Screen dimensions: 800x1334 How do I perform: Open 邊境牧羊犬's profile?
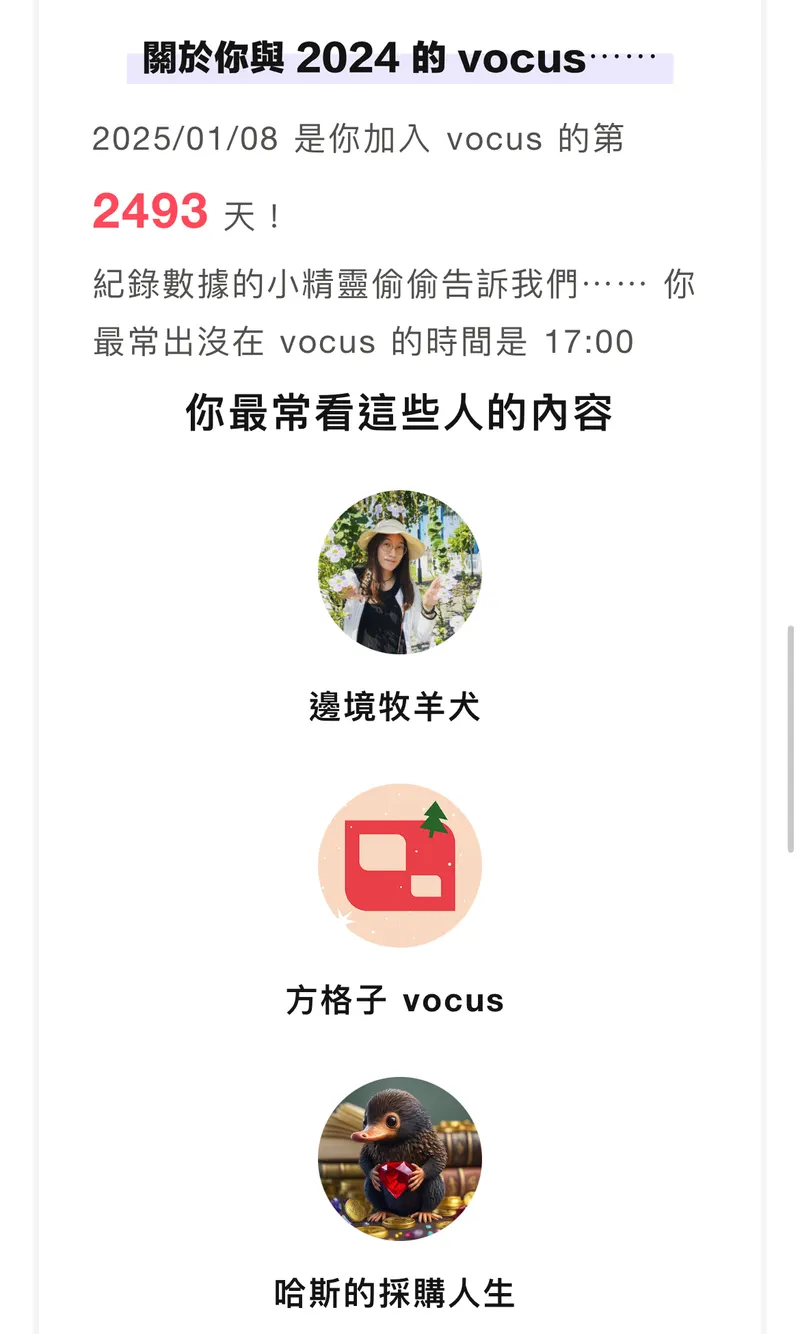(x=400, y=572)
